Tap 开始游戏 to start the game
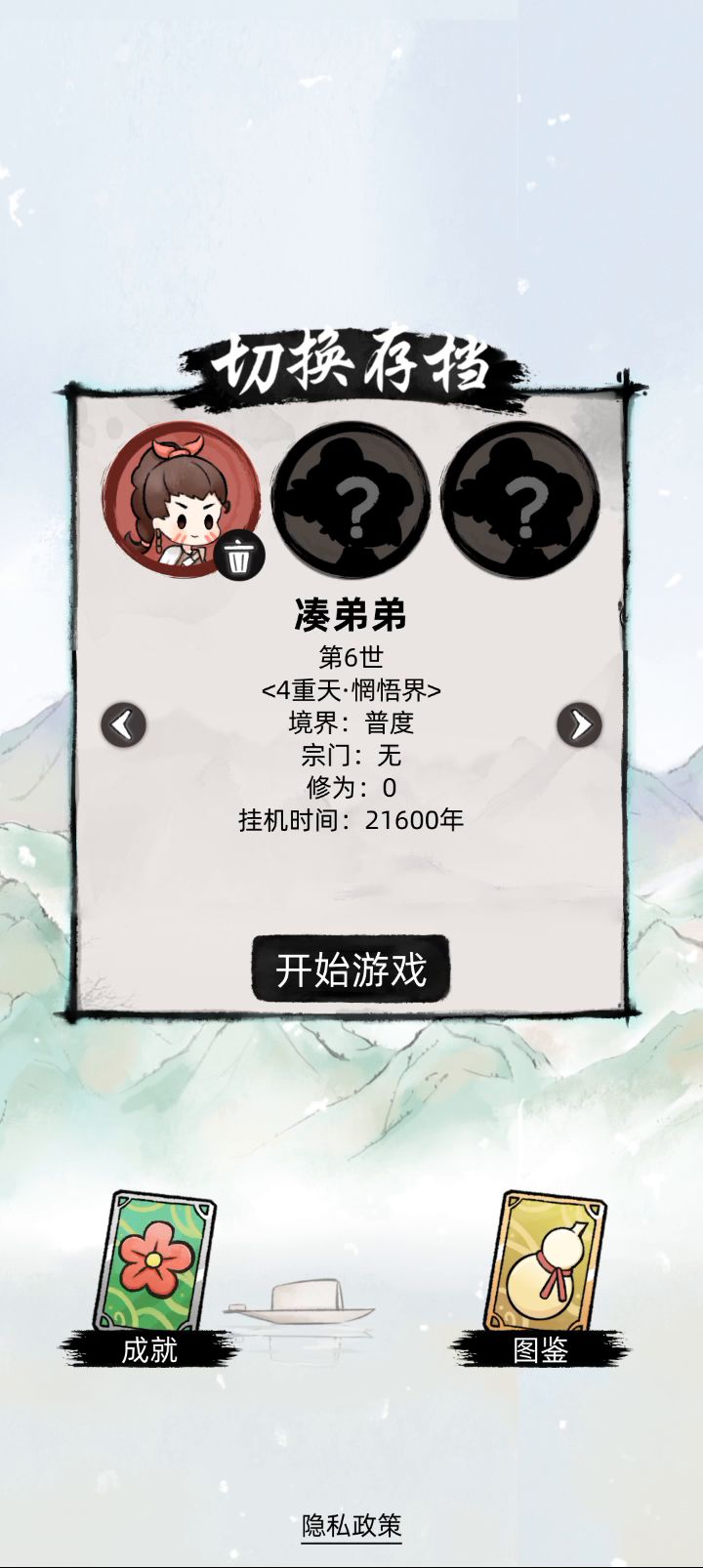Image resolution: width=703 pixels, height=1568 pixels. 351,970
